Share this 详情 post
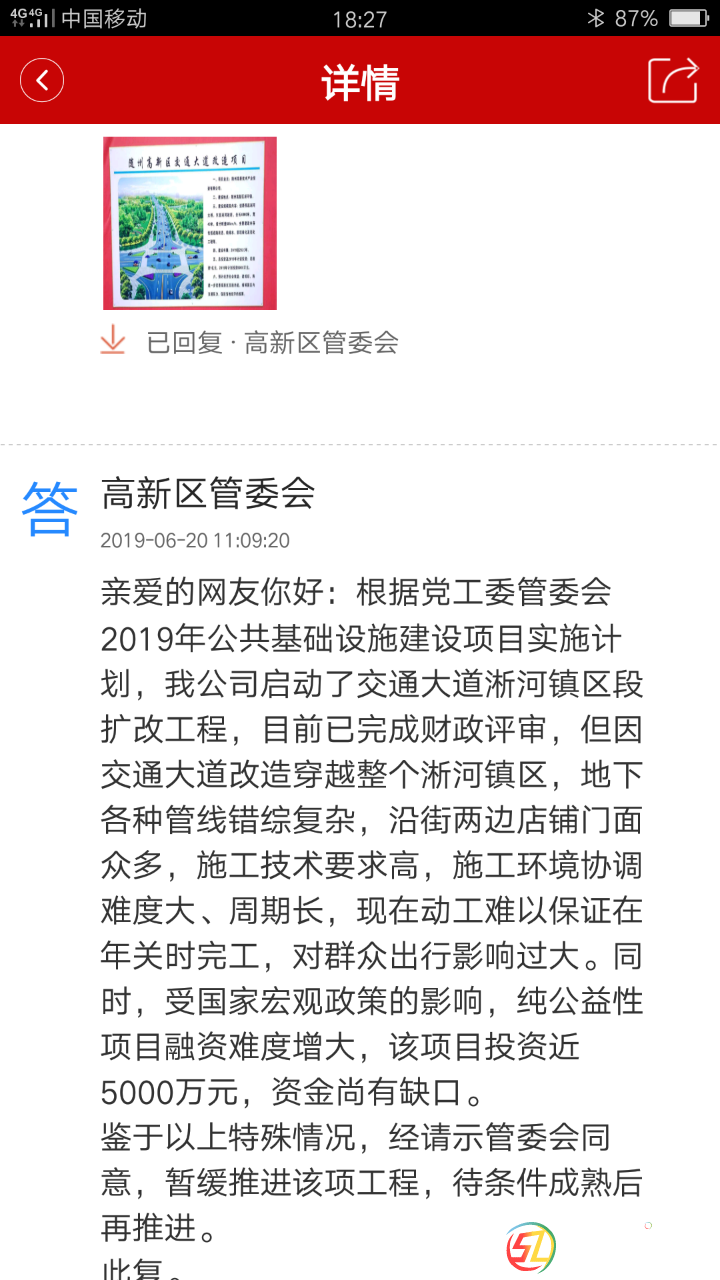This screenshot has height=1280, width=720. tap(672, 80)
